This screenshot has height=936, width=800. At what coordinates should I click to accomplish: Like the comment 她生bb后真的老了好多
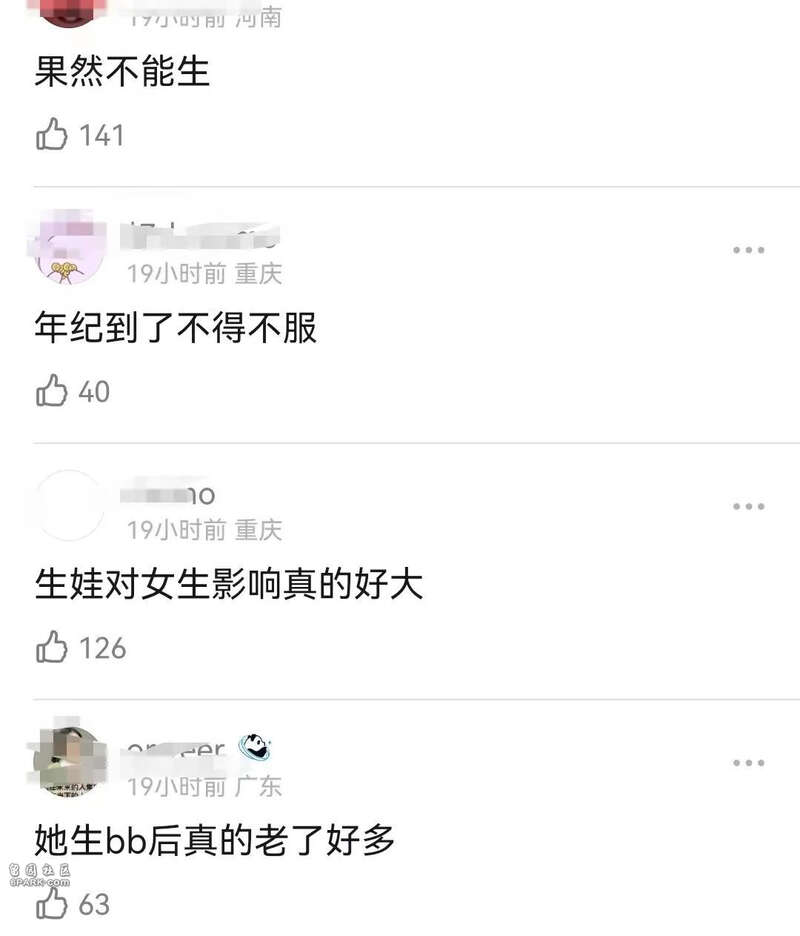click(x=52, y=905)
